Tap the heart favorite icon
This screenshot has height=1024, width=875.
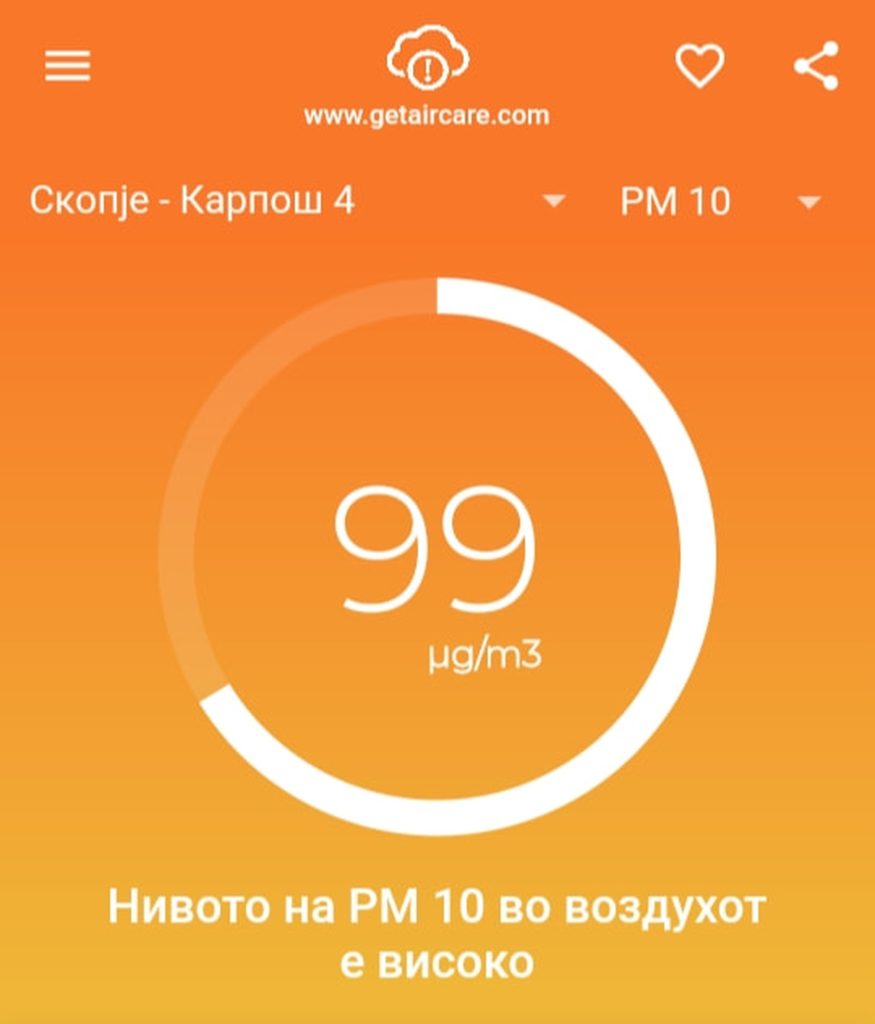pyautogui.click(x=699, y=66)
